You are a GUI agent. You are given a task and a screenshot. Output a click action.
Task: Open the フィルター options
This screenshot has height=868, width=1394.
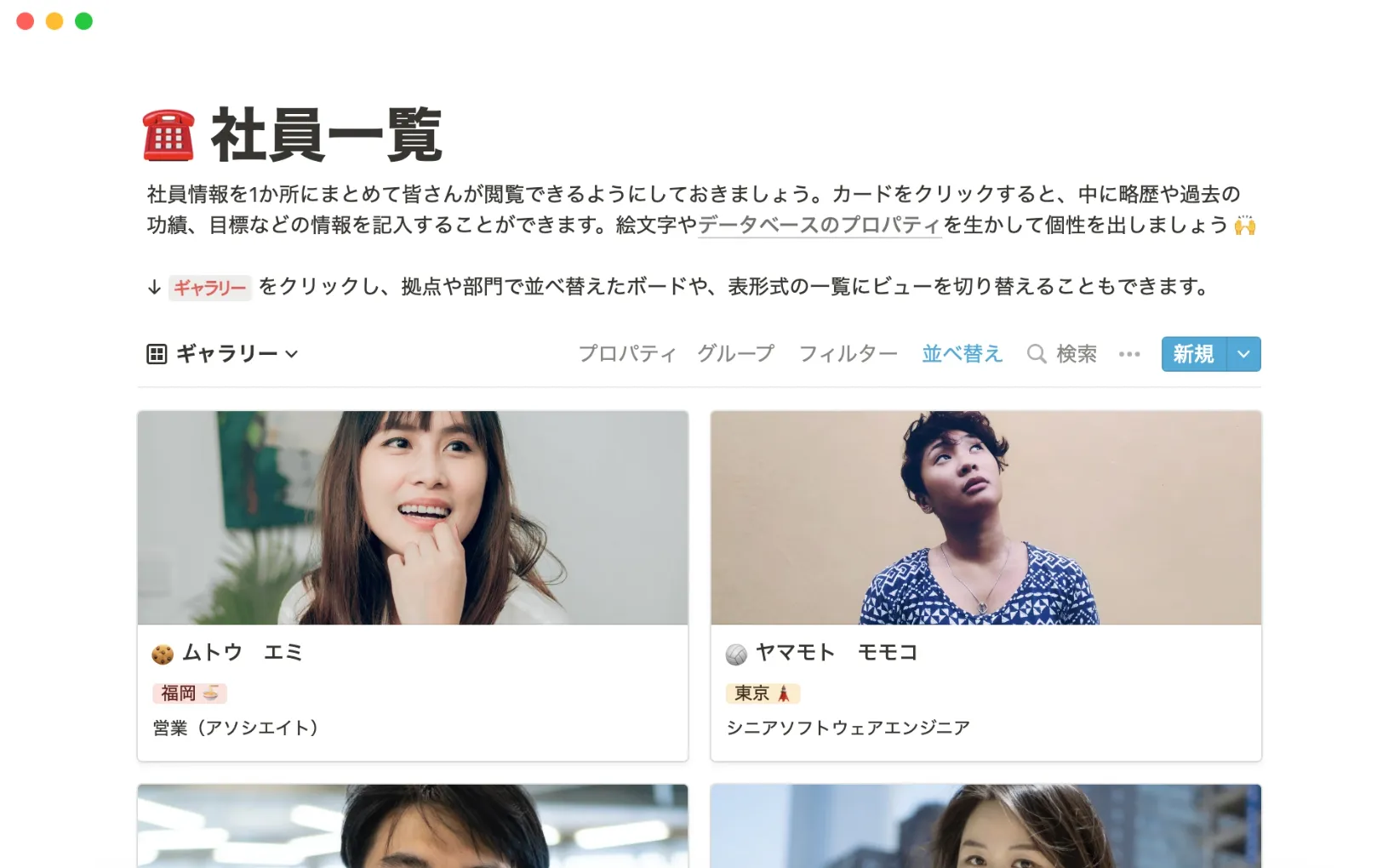click(x=848, y=354)
